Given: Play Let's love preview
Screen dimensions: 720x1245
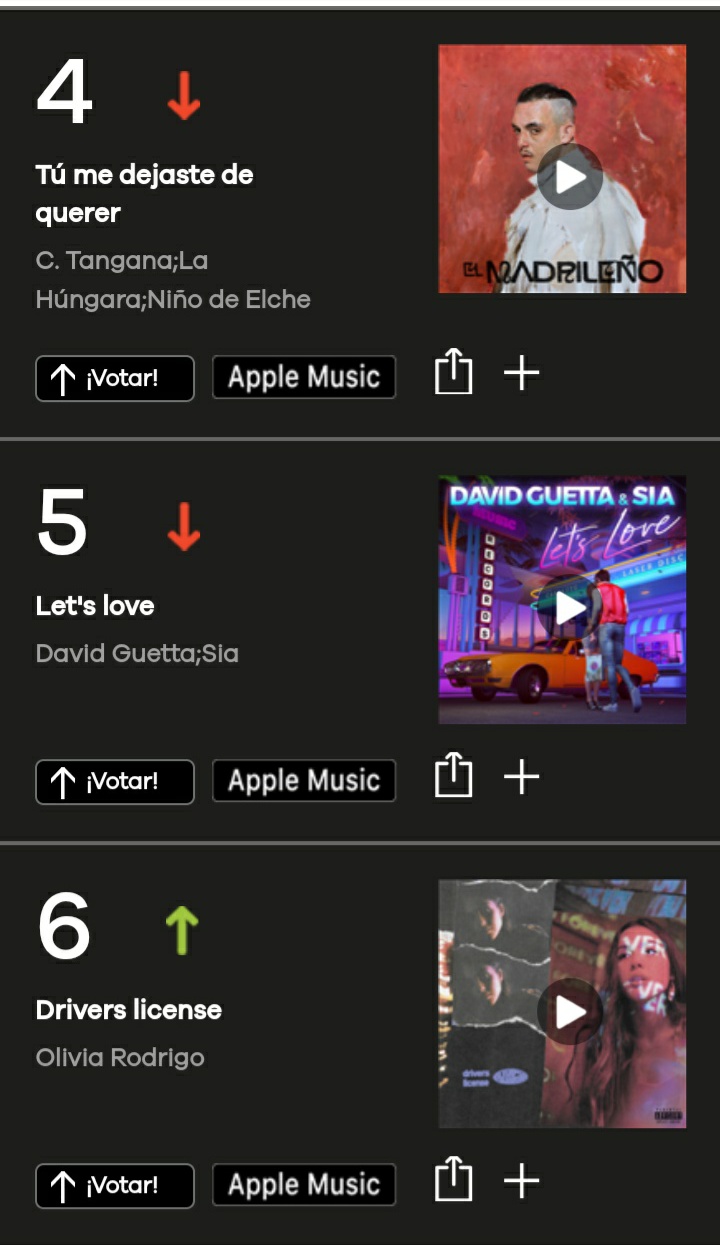Looking at the screenshot, I should pyautogui.click(x=570, y=606).
